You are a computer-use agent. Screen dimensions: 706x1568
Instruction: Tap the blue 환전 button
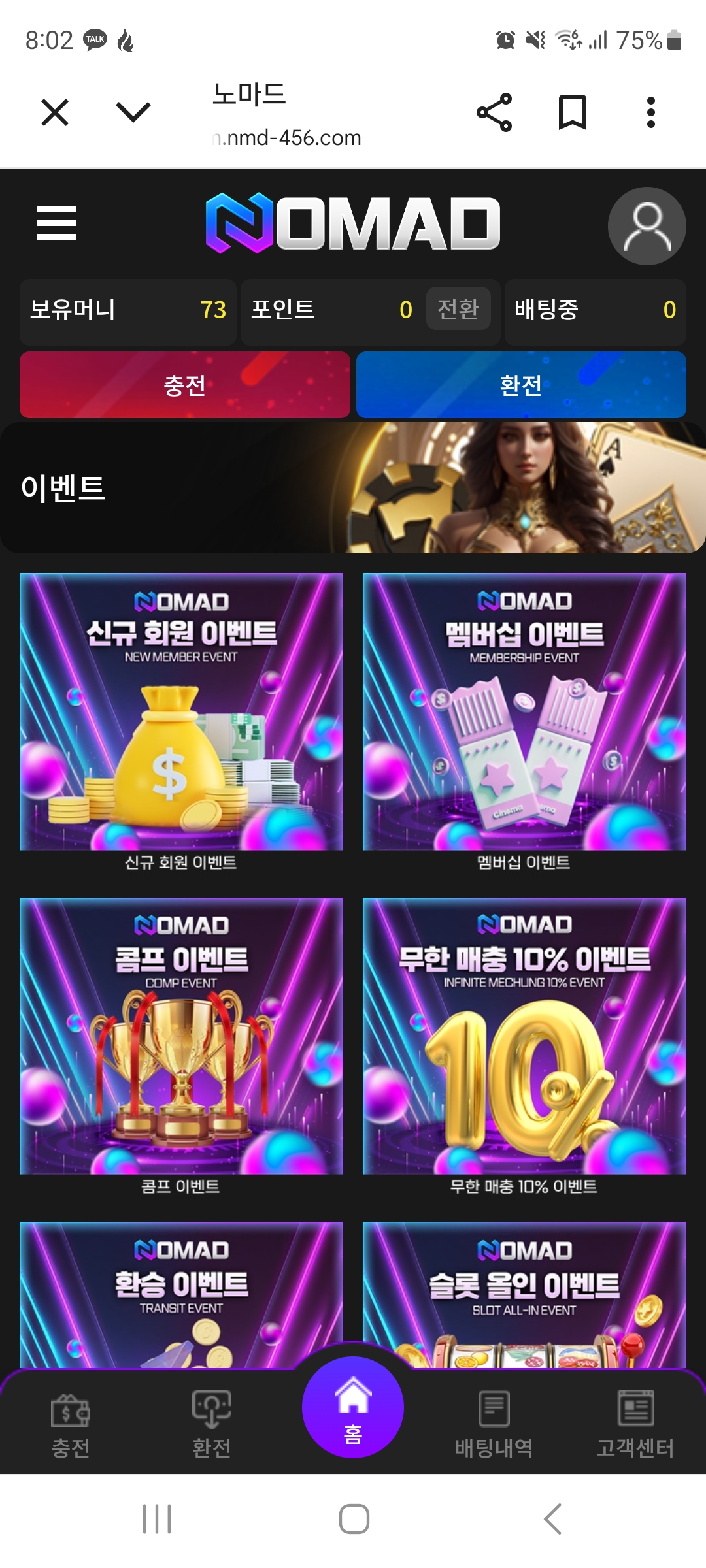point(521,385)
